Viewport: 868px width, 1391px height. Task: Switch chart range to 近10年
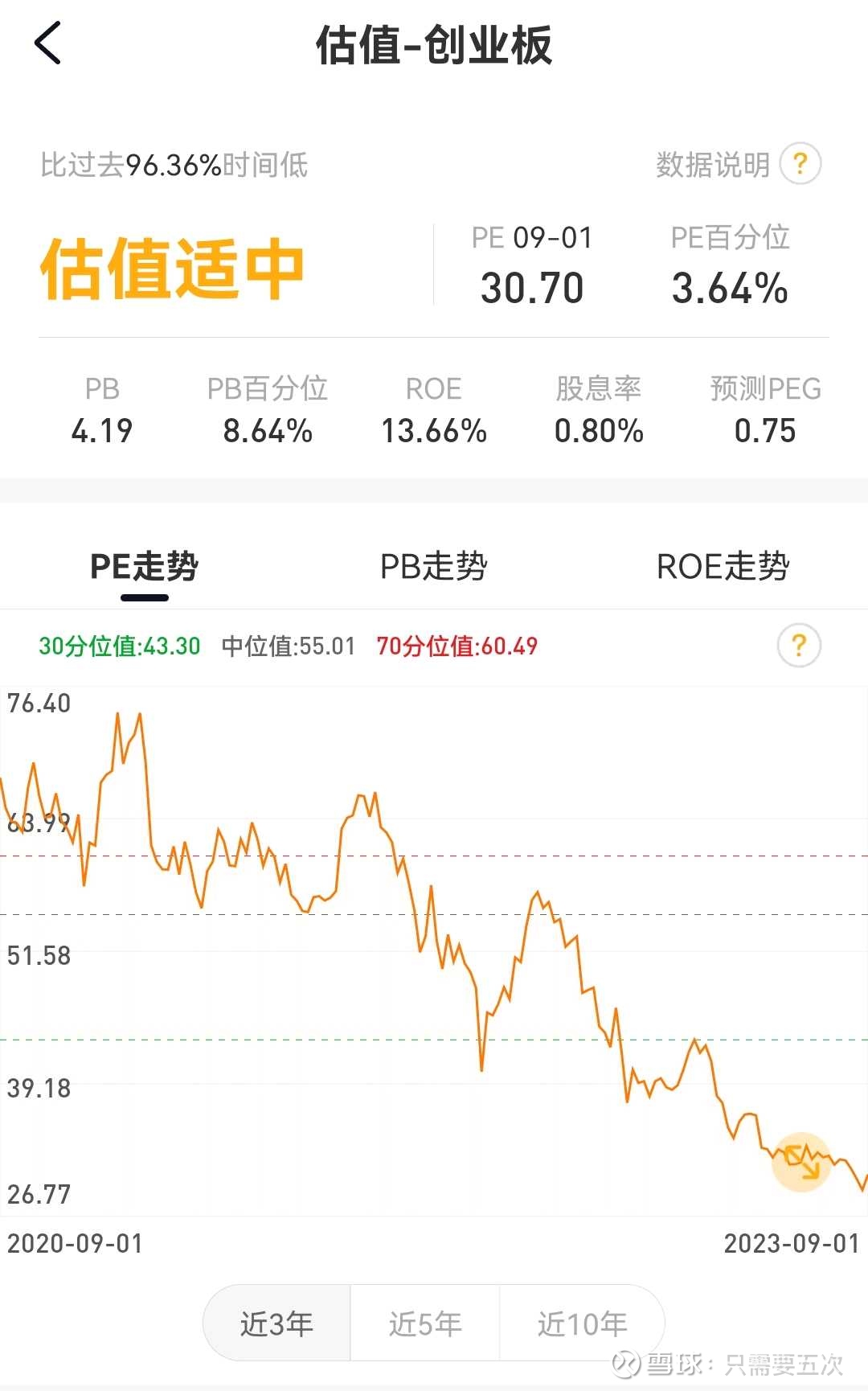(582, 1323)
